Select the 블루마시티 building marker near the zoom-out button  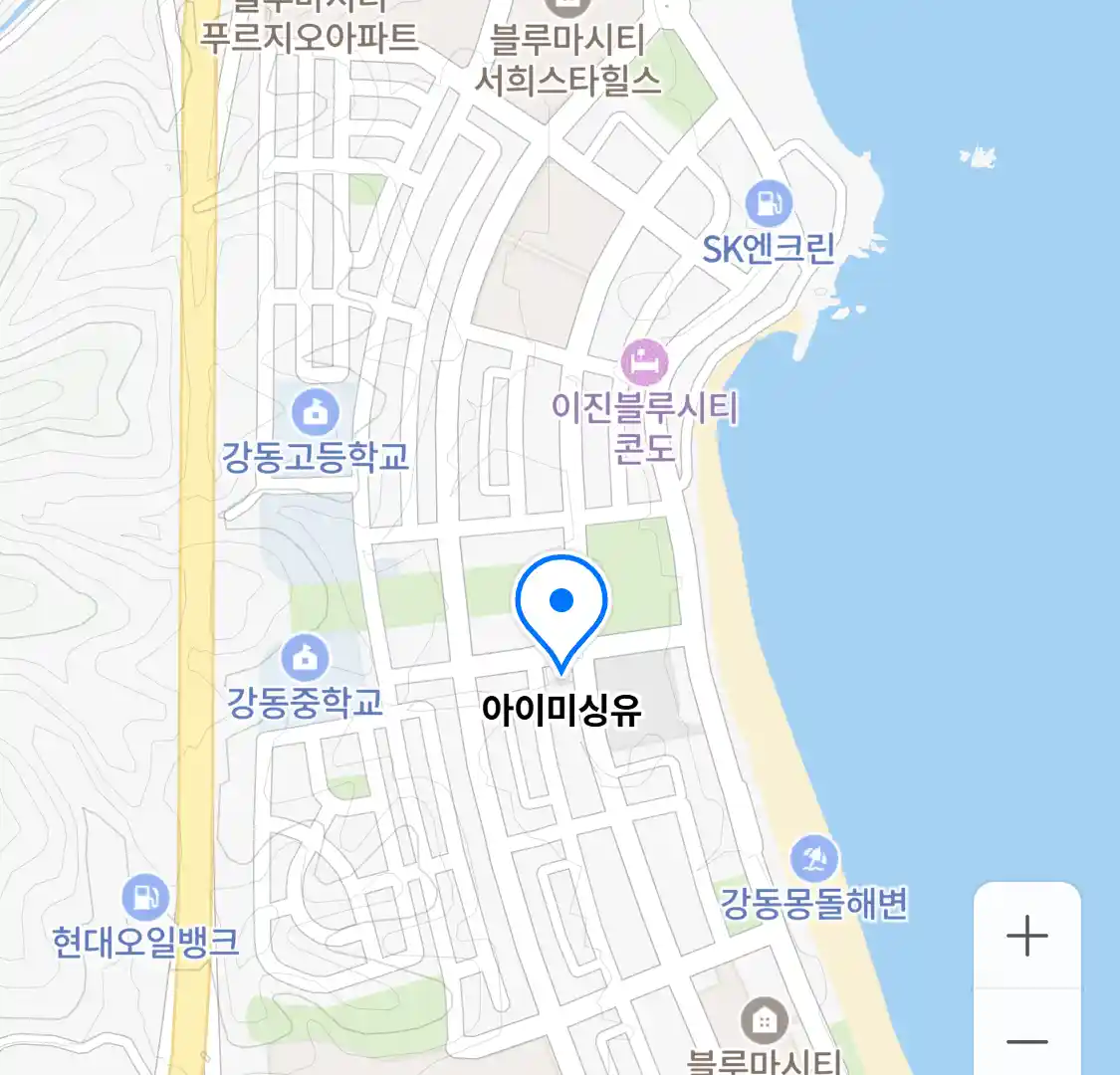[x=764, y=1020]
